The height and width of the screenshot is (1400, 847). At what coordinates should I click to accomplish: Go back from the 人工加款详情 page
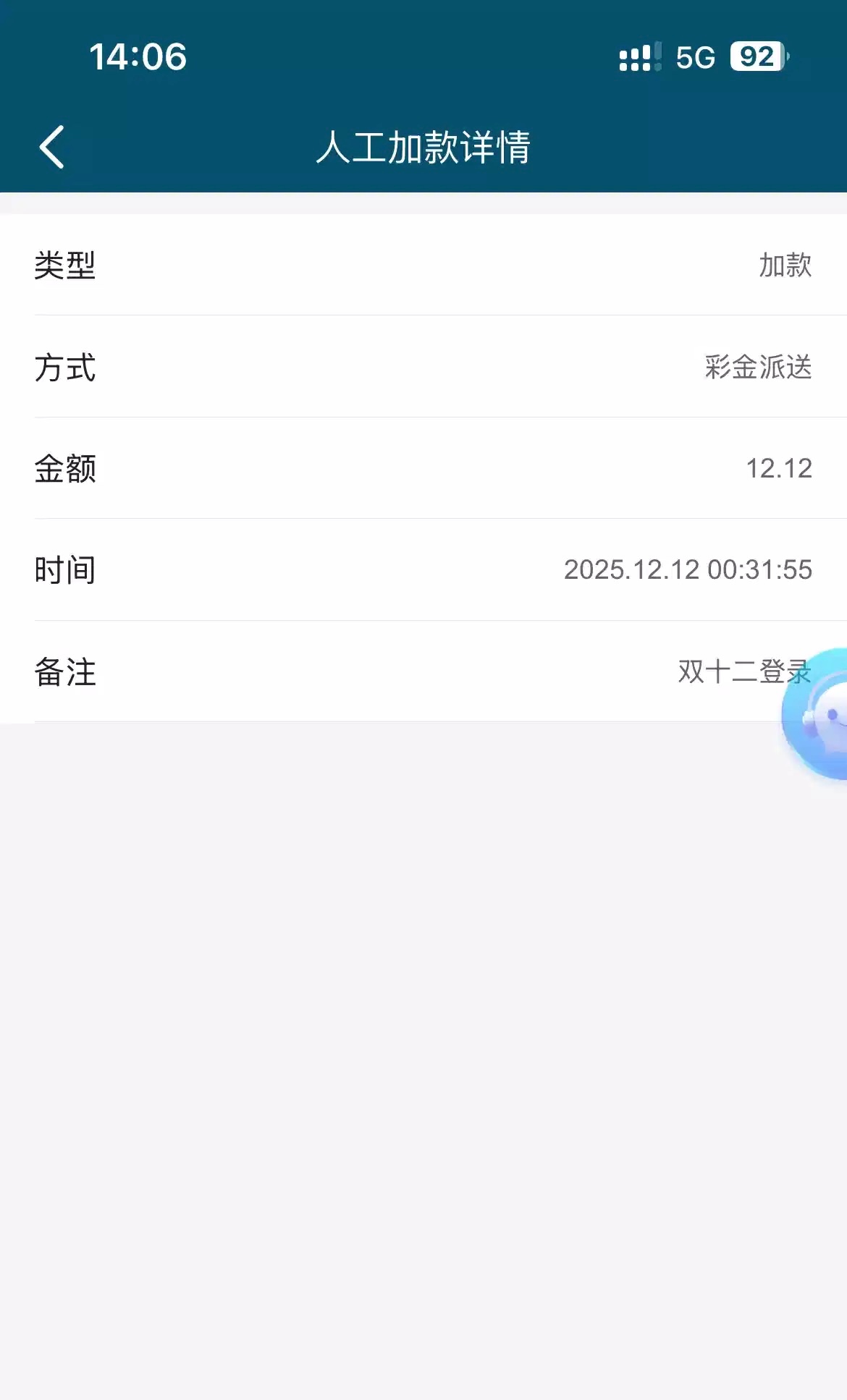(52, 147)
